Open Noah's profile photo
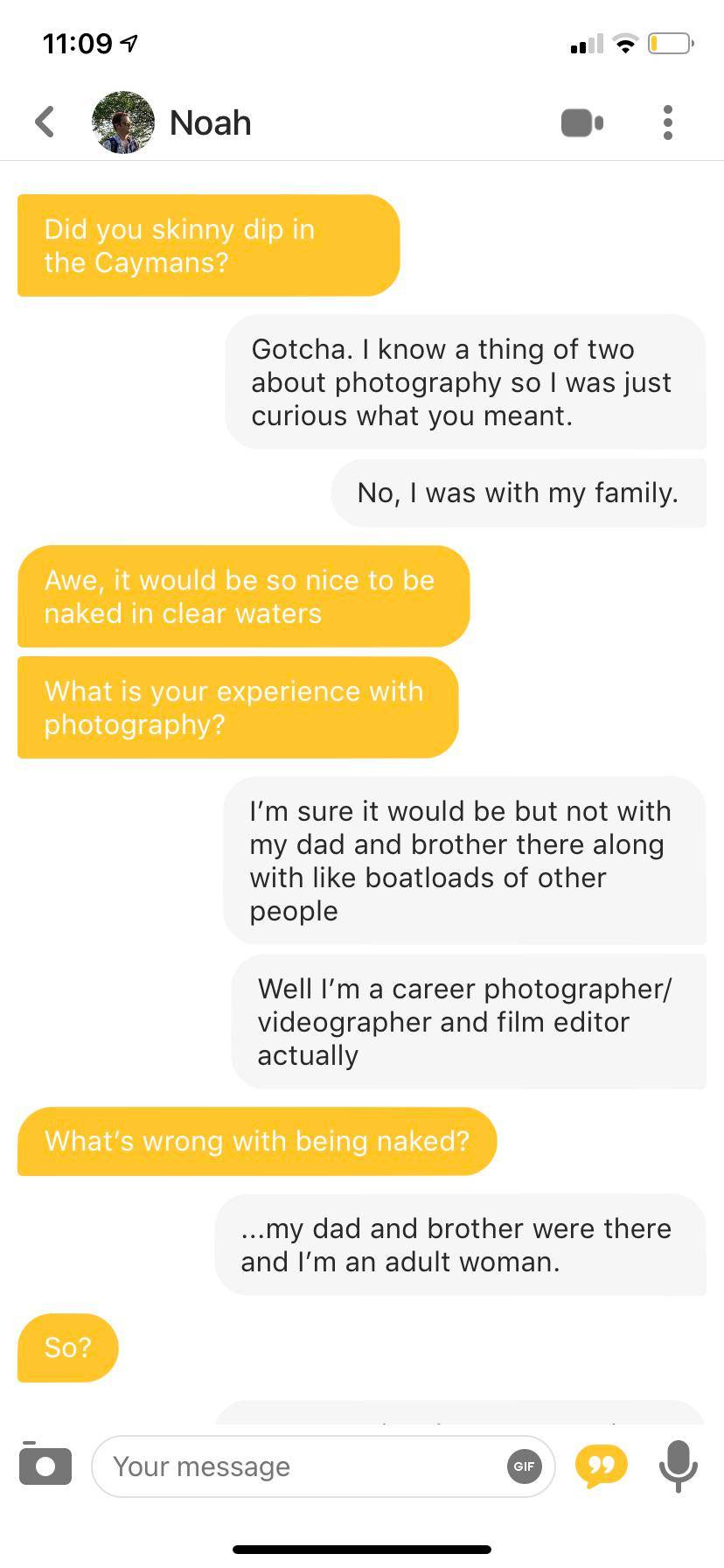The image size is (724, 1568). tap(123, 122)
